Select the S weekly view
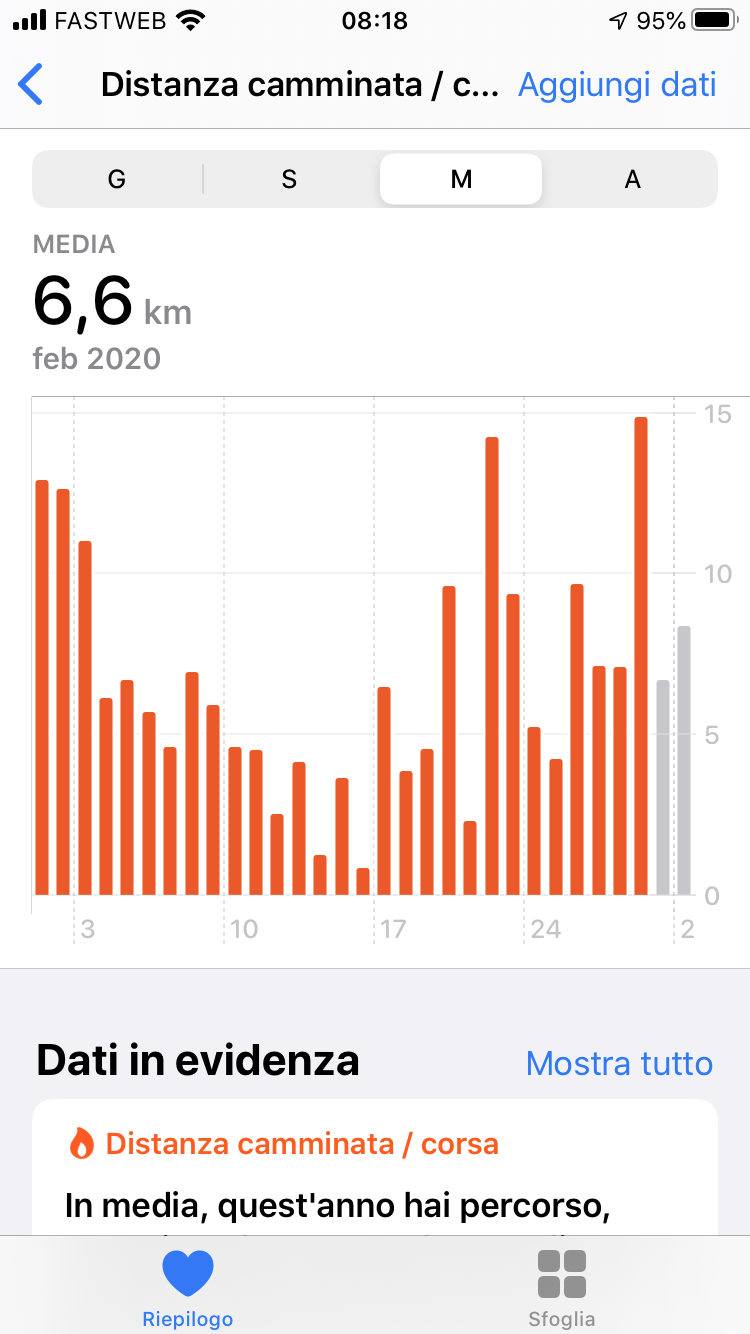The width and height of the screenshot is (750, 1334). (x=289, y=179)
